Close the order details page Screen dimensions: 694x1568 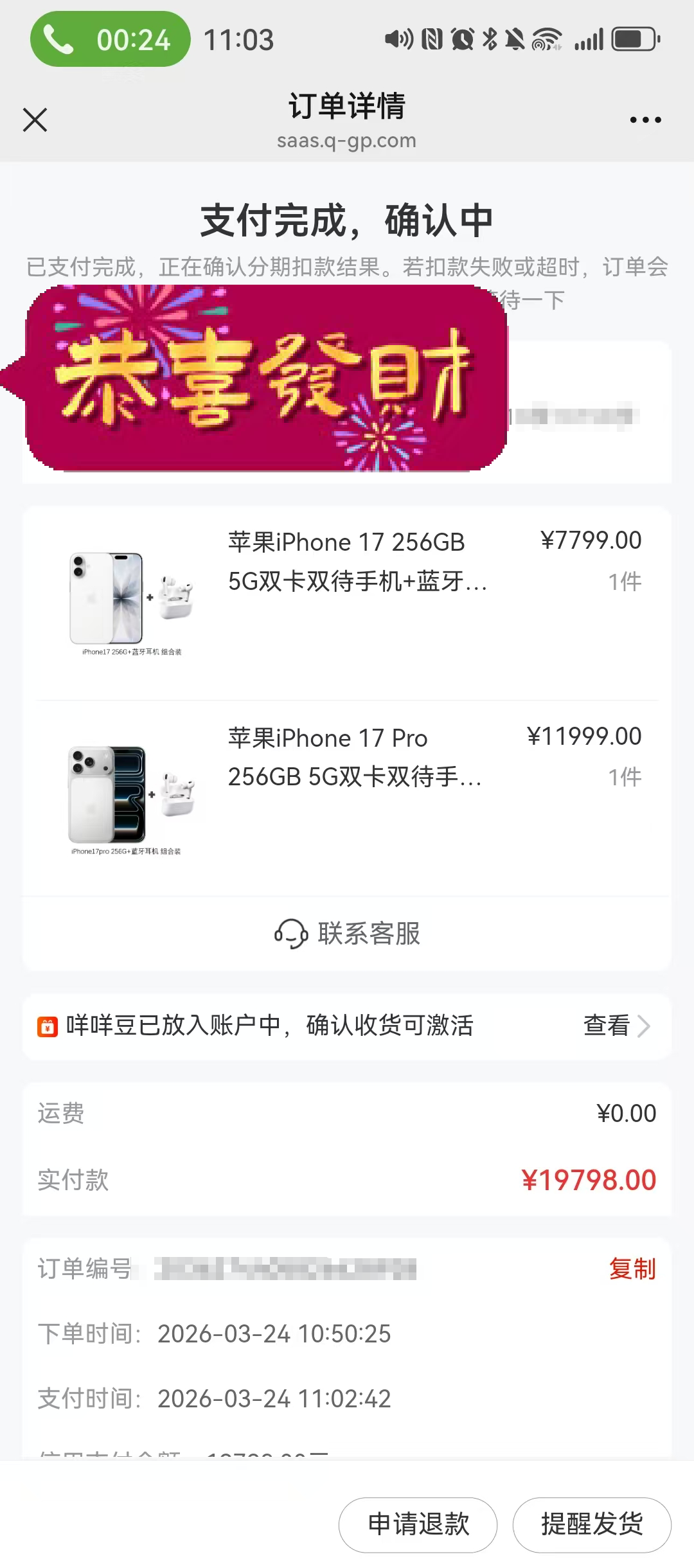35,120
